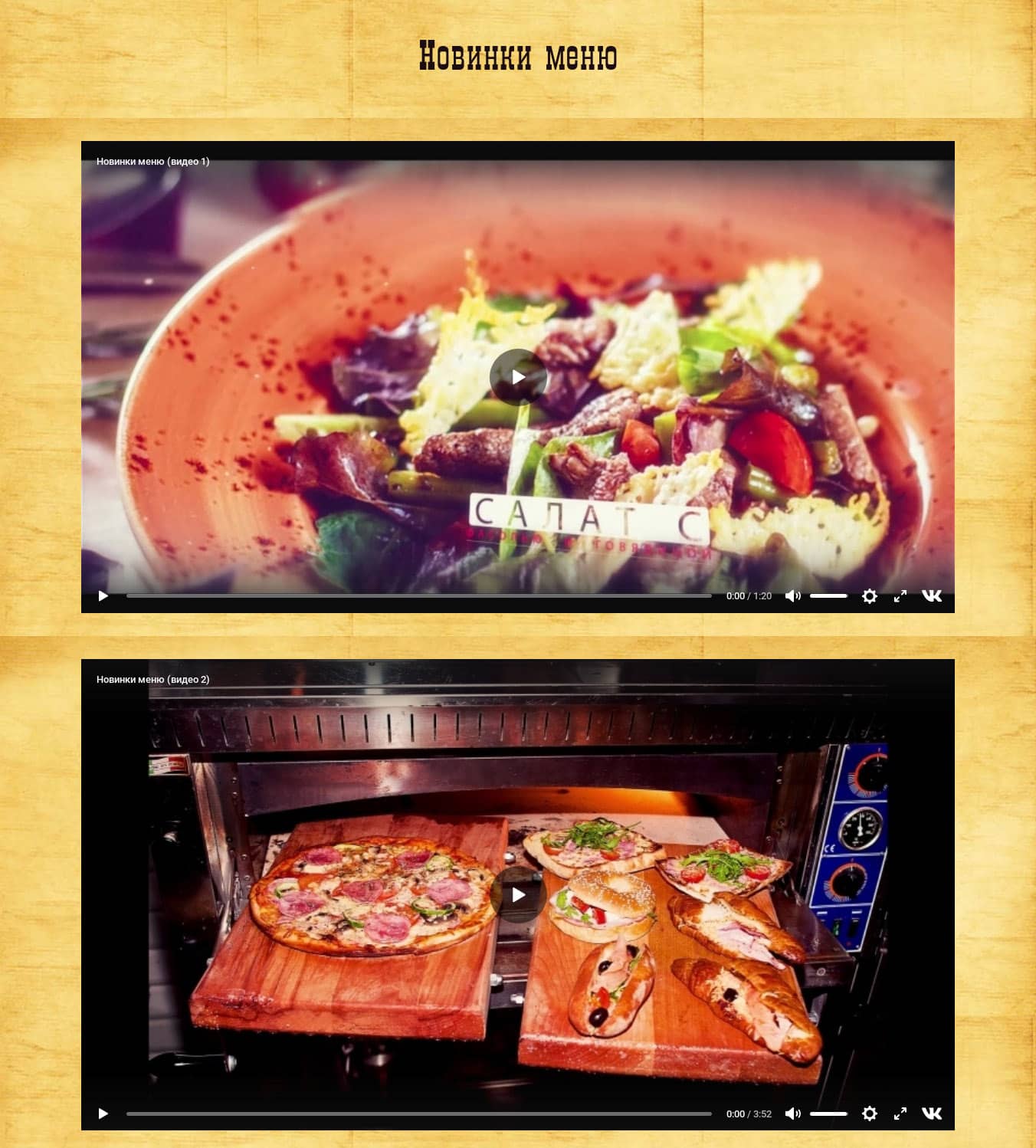Open settings gear in video 2
The width and height of the screenshot is (1036, 1148).
870,1114
